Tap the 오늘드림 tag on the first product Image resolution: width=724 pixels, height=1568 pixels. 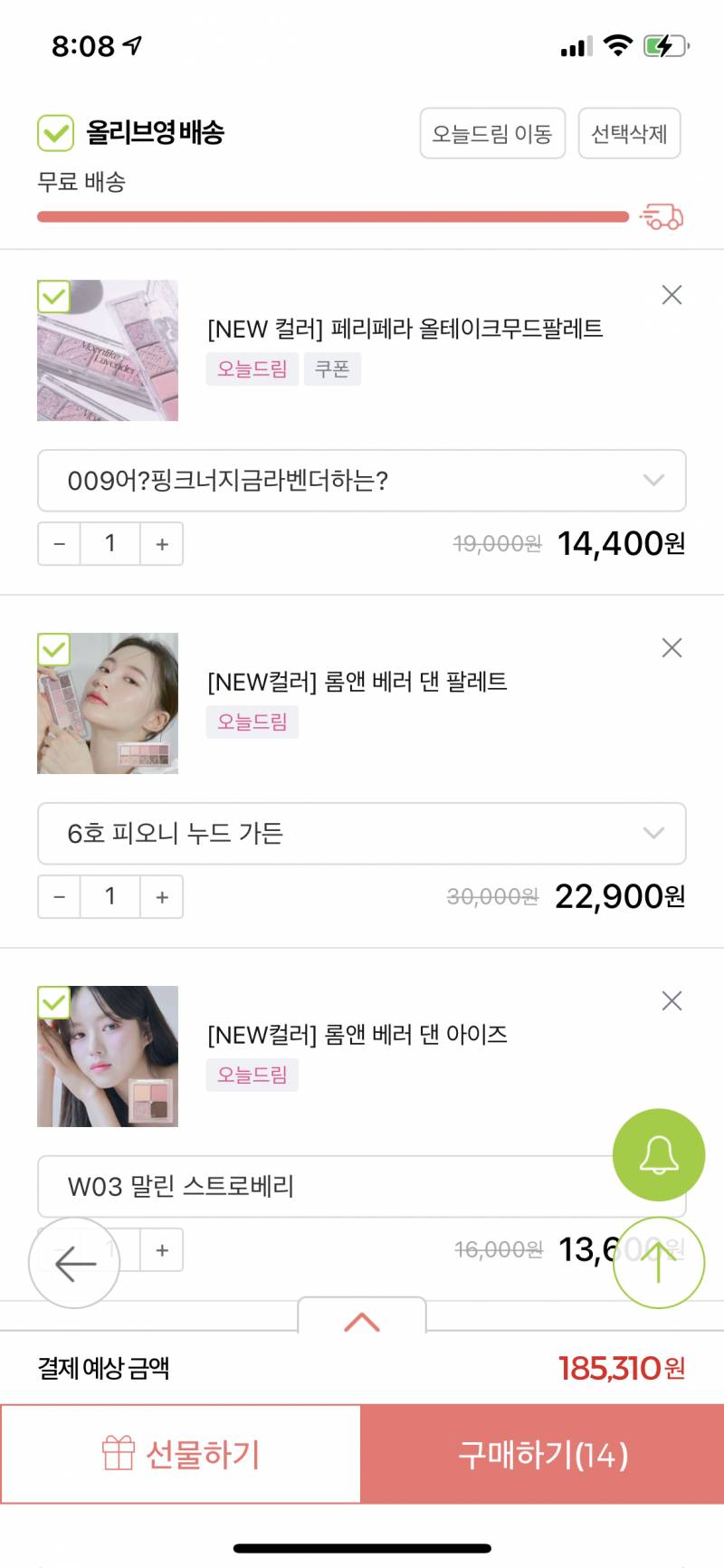point(252,368)
